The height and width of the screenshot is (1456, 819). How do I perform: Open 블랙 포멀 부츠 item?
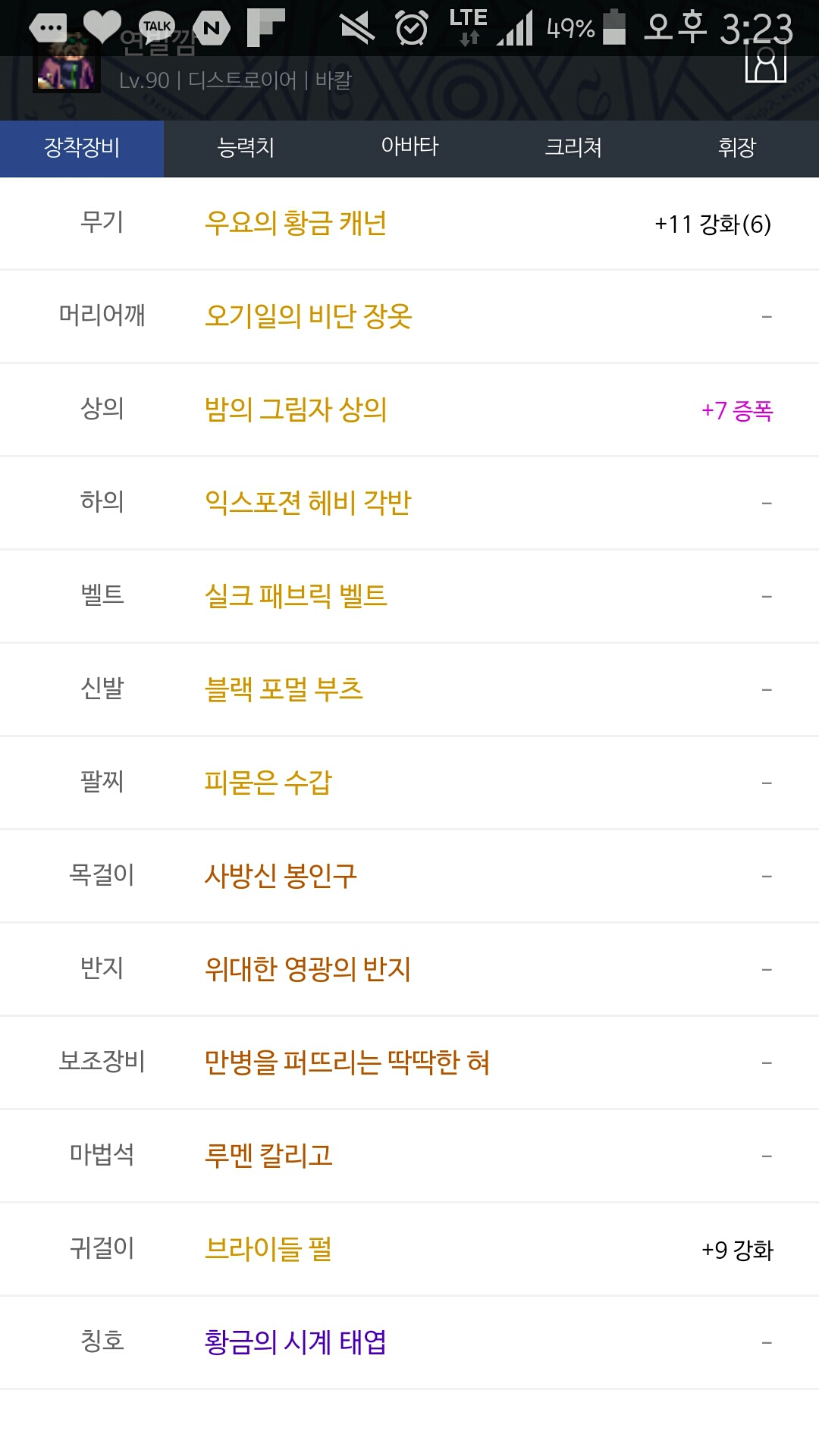[x=284, y=689]
